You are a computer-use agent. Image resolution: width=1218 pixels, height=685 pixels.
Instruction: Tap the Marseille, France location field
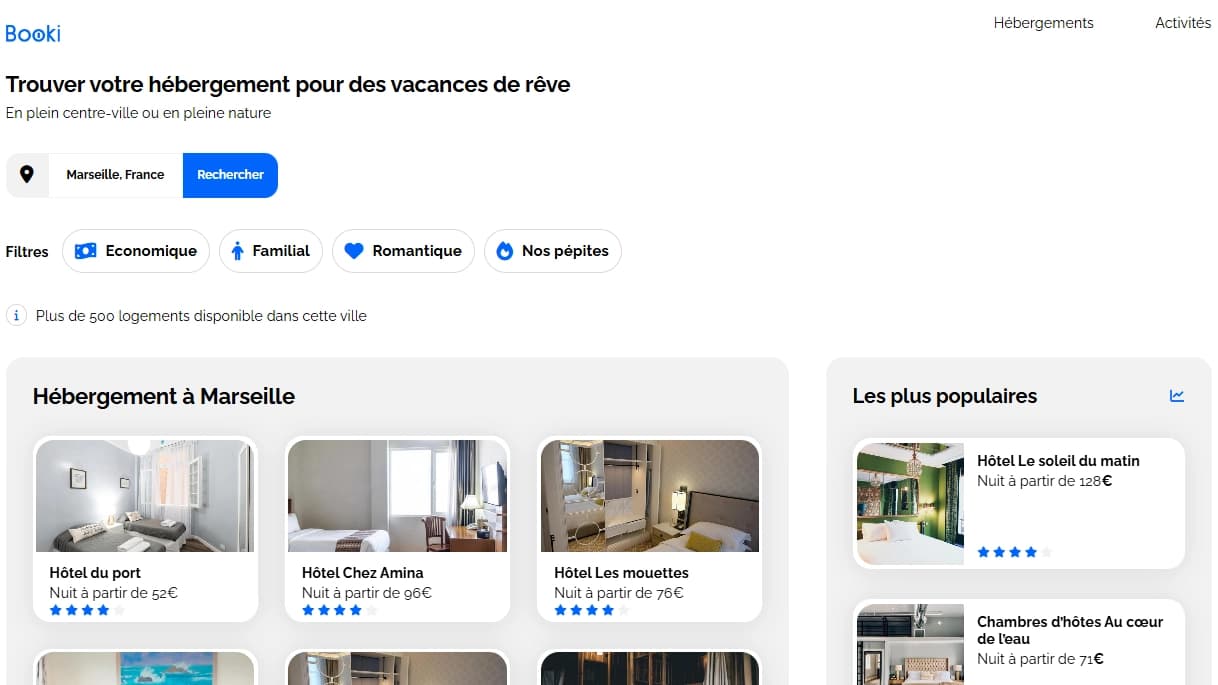[115, 175]
